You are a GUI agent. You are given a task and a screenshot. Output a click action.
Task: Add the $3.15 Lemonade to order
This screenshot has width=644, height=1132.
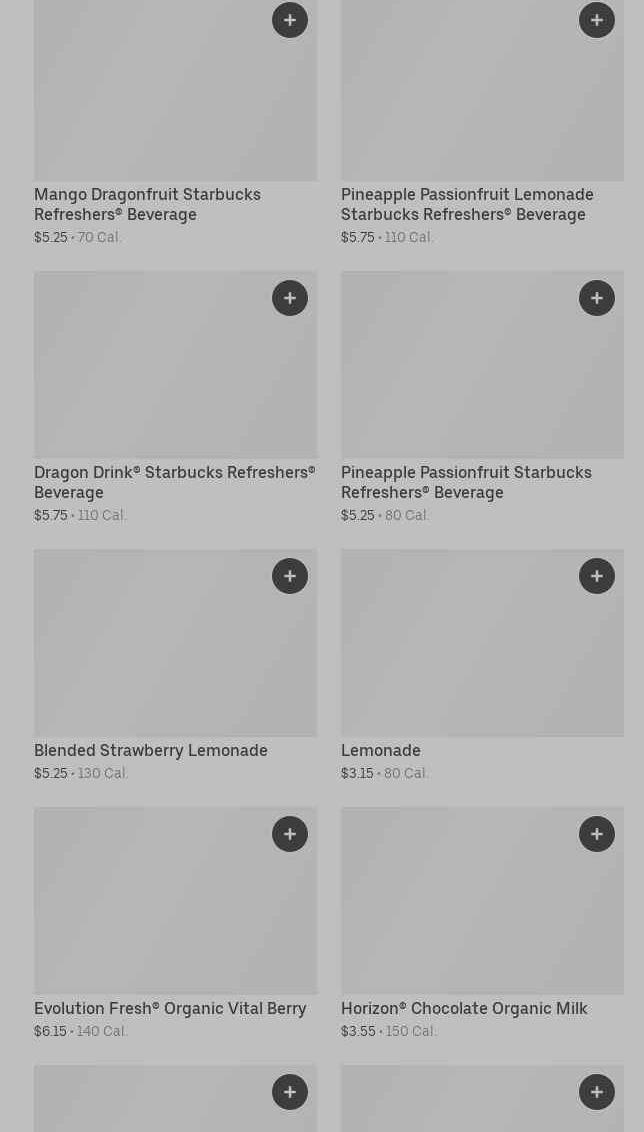pyautogui.click(x=597, y=576)
